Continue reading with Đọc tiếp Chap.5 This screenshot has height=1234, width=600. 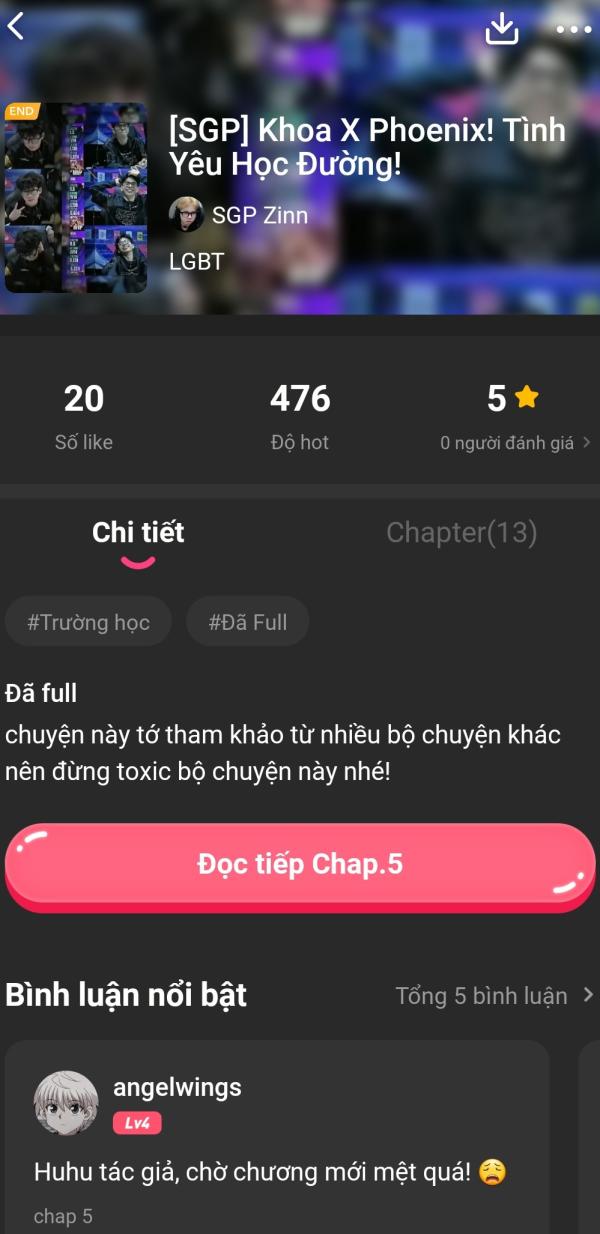(300, 866)
